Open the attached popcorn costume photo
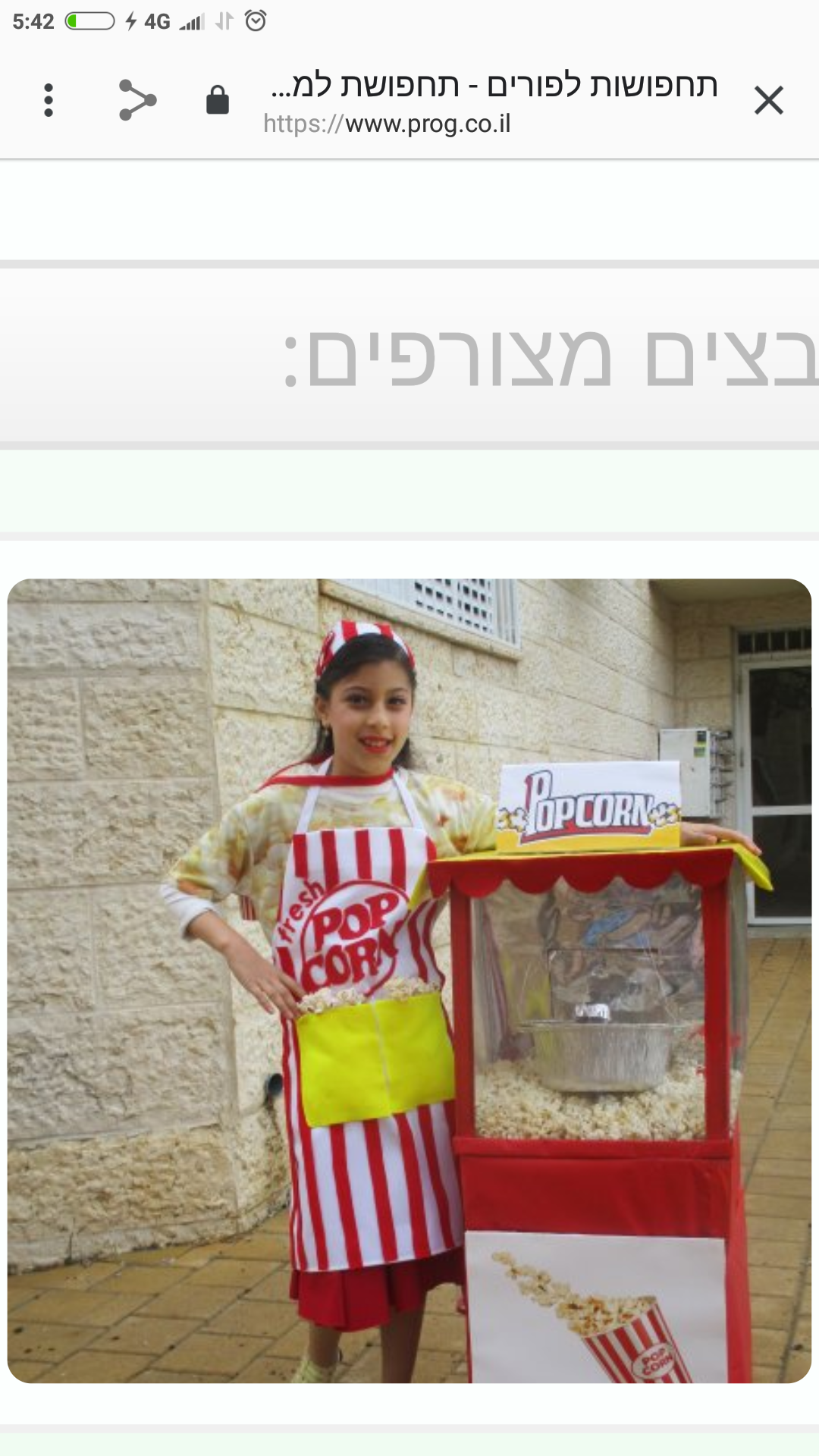The height and width of the screenshot is (1456, 819). tap(409, 981)
